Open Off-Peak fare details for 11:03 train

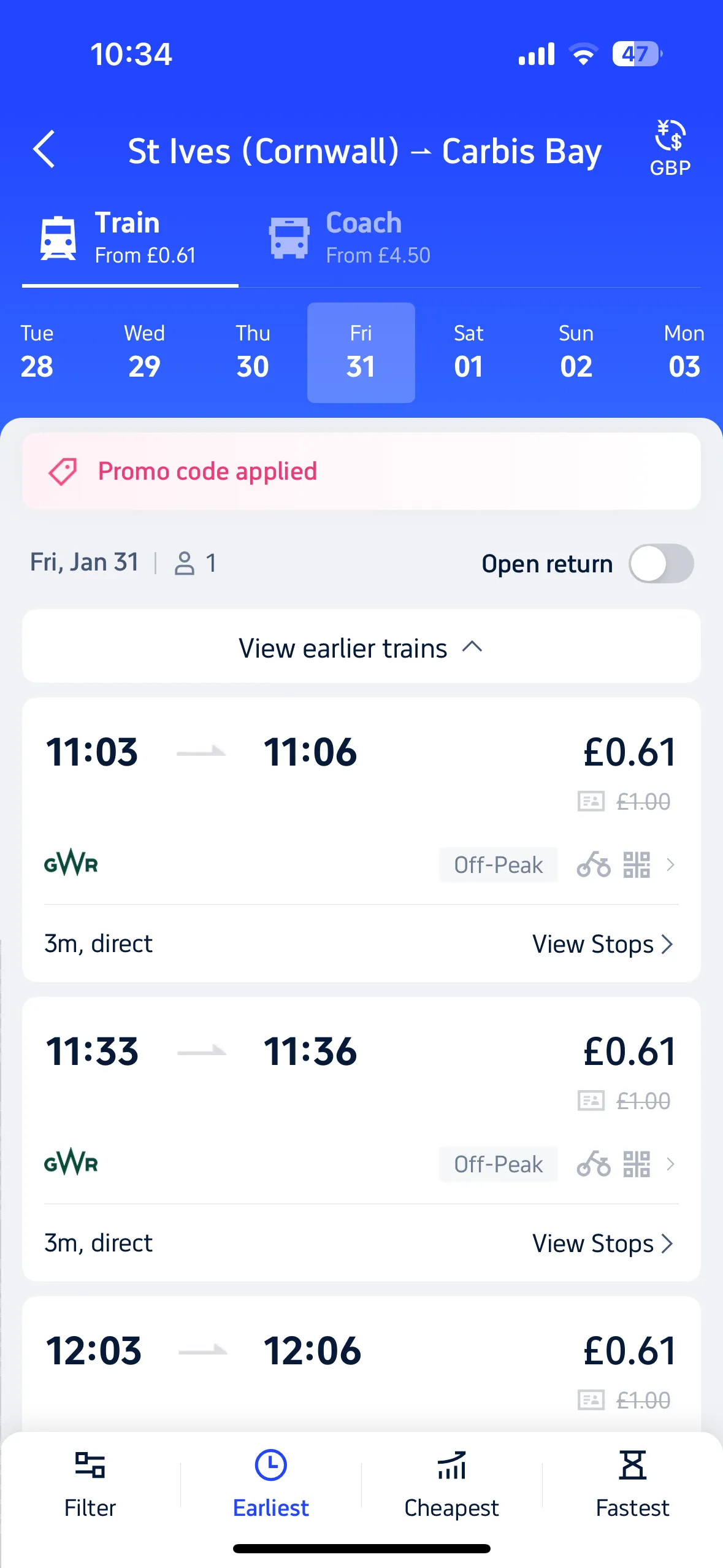498,865
